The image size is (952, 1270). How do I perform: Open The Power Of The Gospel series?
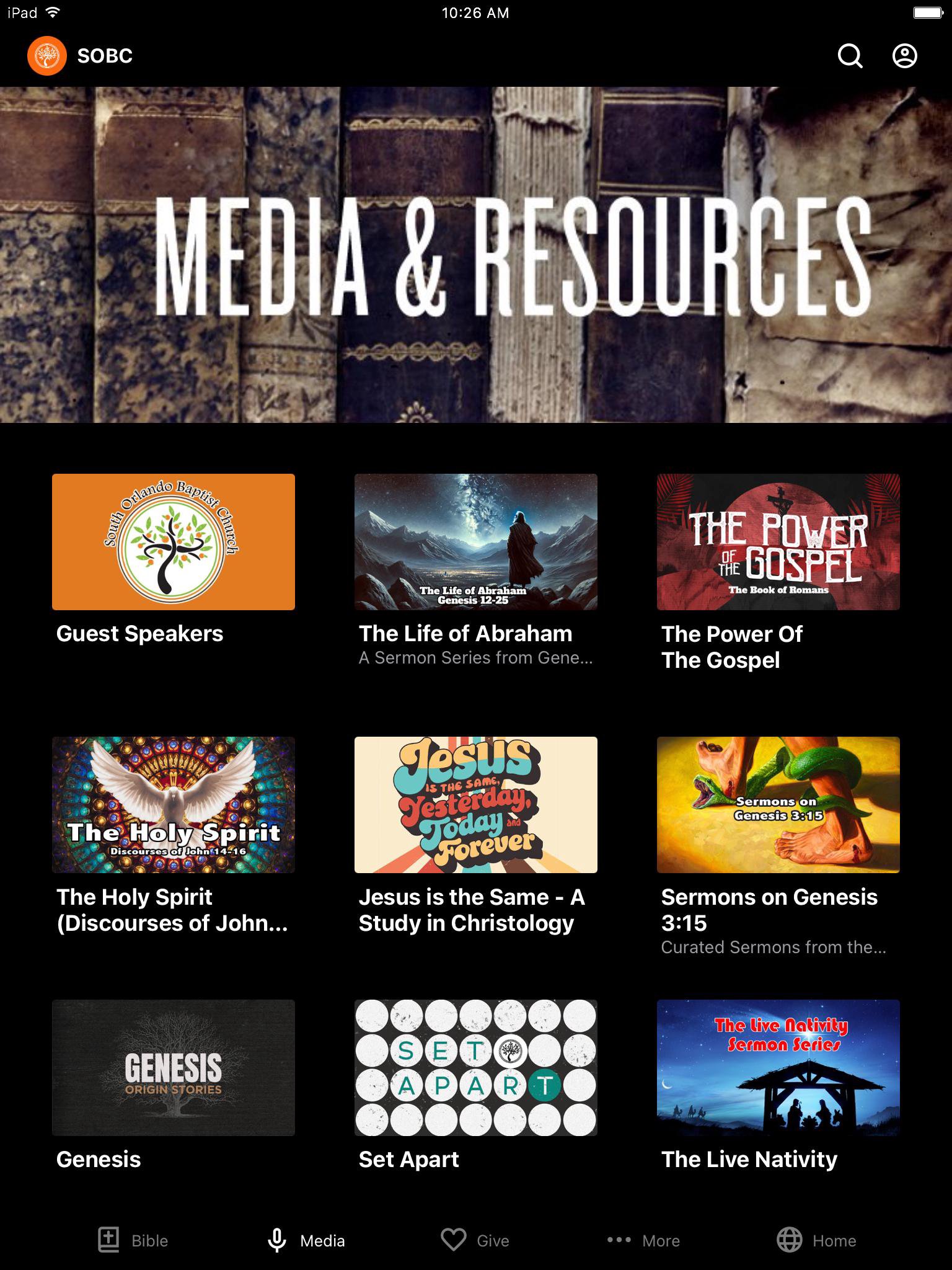(778, 542)
